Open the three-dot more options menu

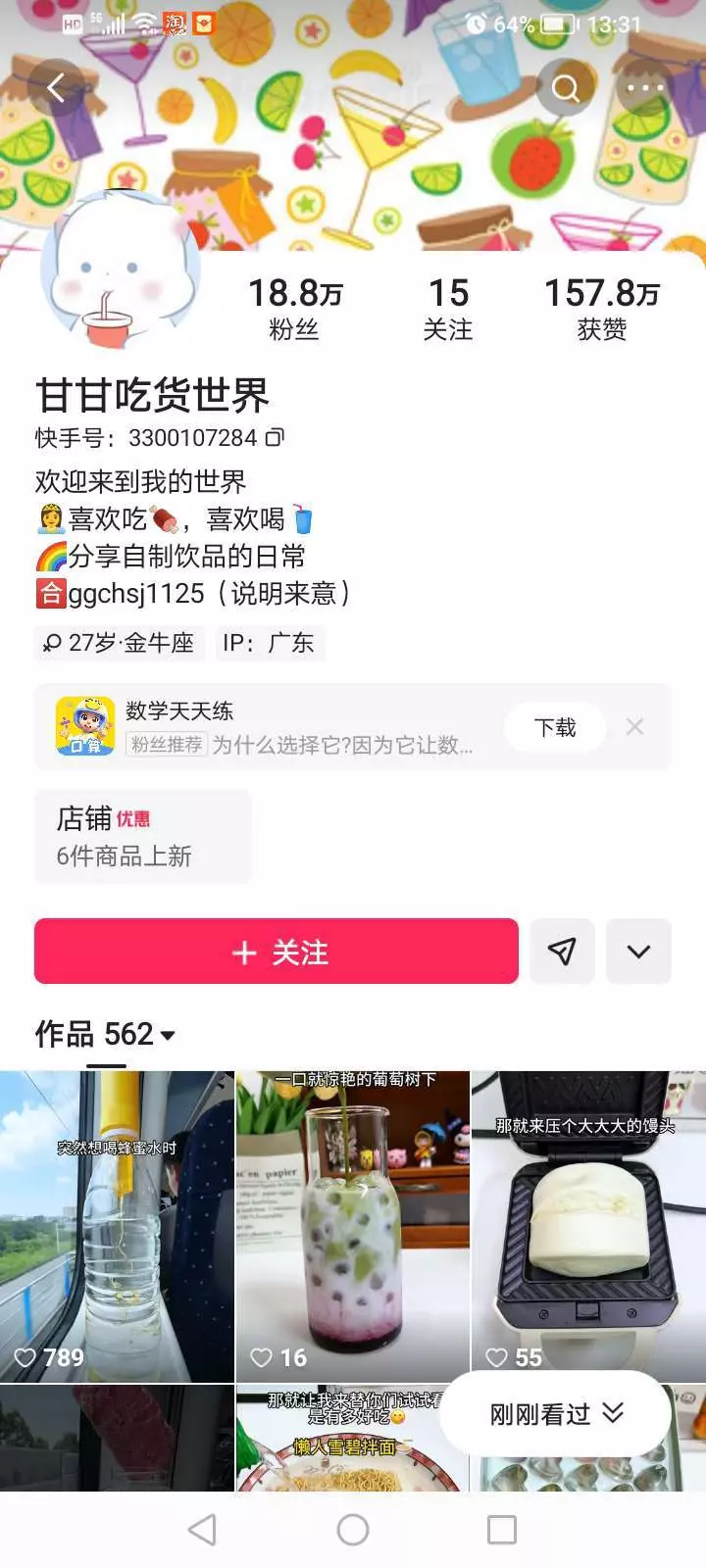pos(645,88)
